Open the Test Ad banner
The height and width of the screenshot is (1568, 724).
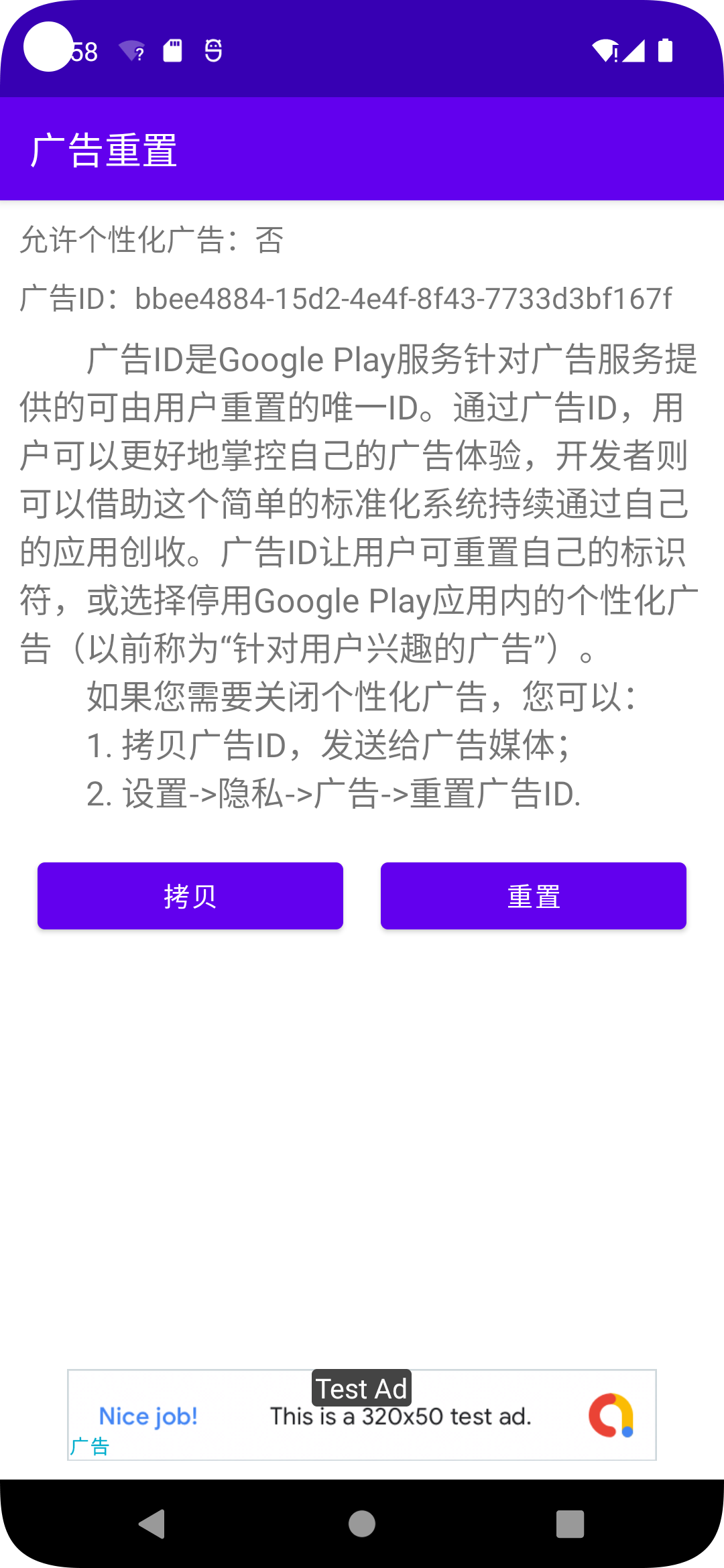click(362, 1415)
